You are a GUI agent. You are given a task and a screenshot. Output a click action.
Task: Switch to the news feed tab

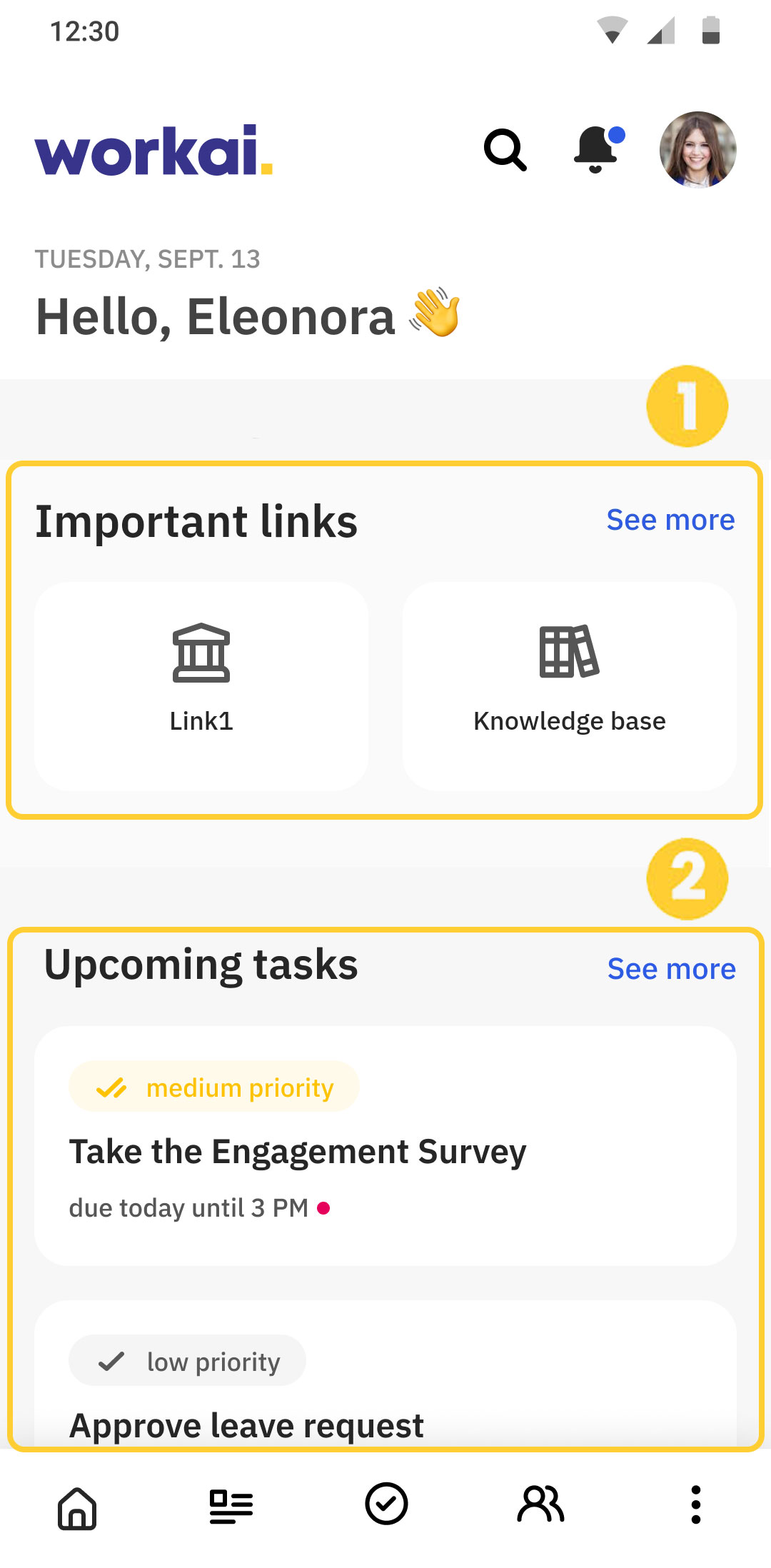coord(231,1507)
